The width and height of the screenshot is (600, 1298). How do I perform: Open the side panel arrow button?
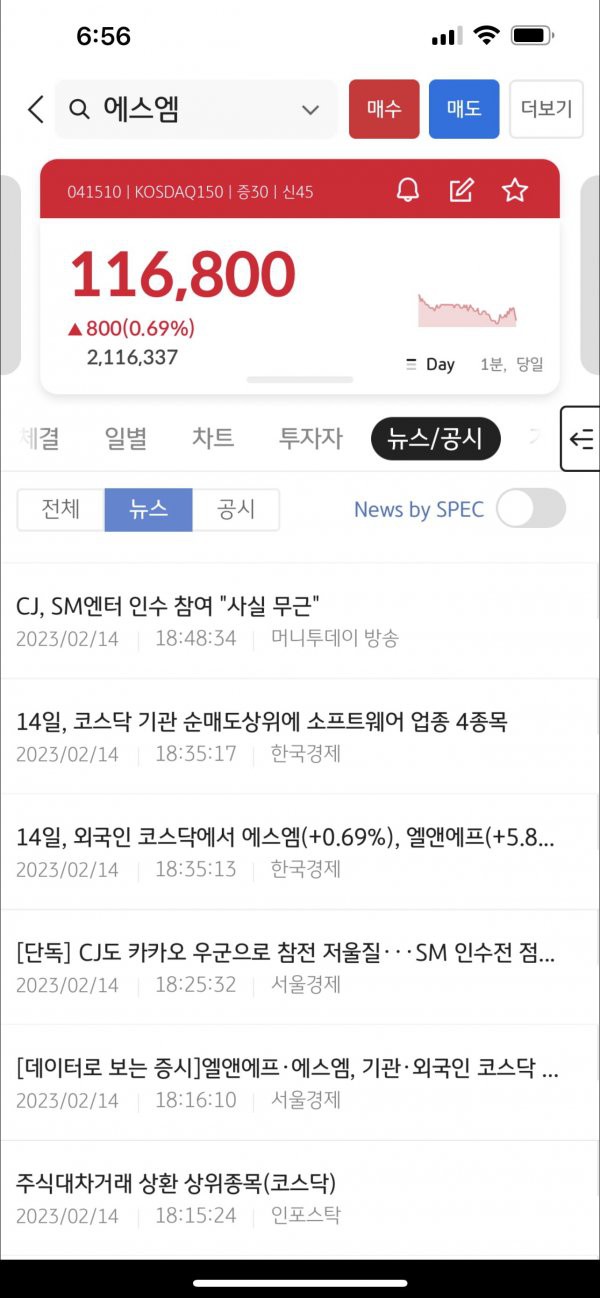(580, 438)
